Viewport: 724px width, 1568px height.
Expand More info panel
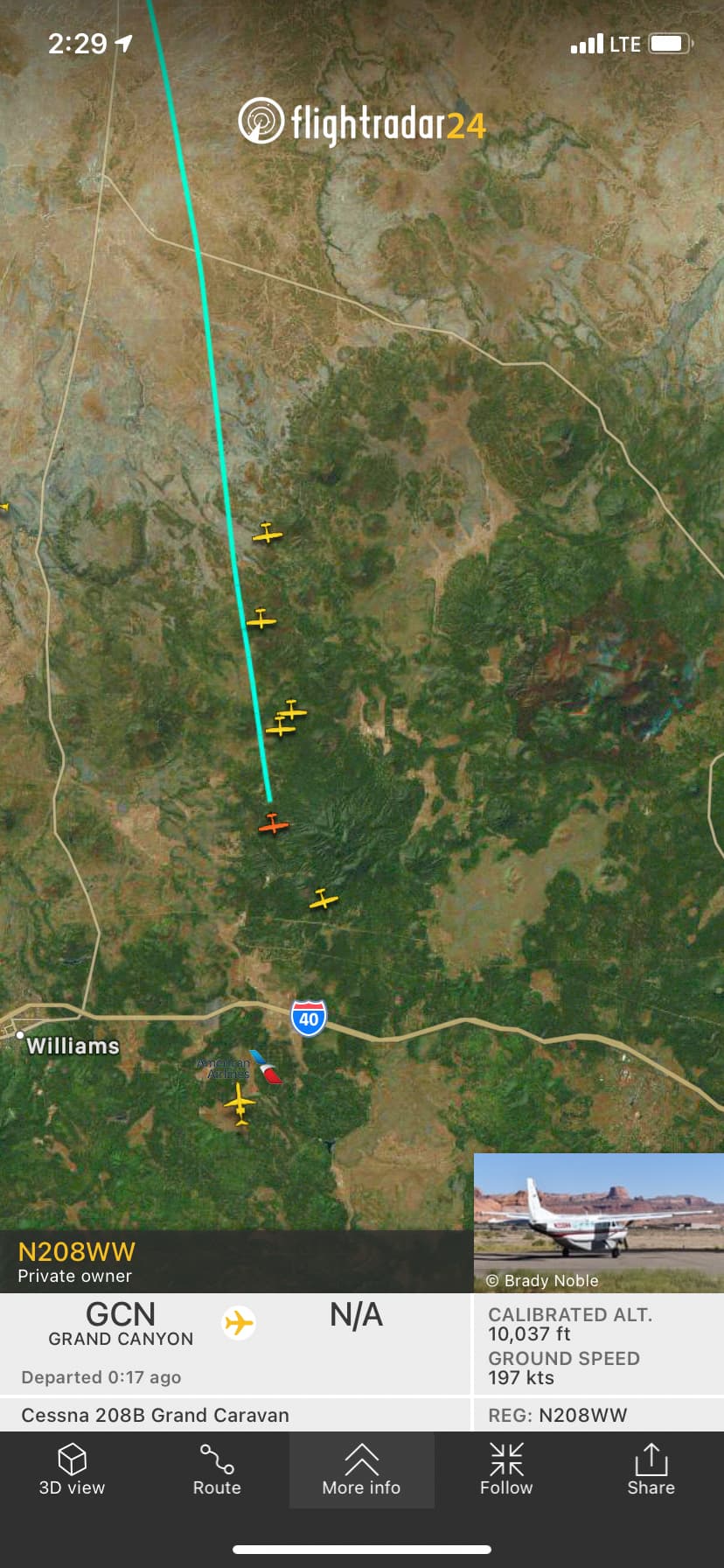point(361,1470)
